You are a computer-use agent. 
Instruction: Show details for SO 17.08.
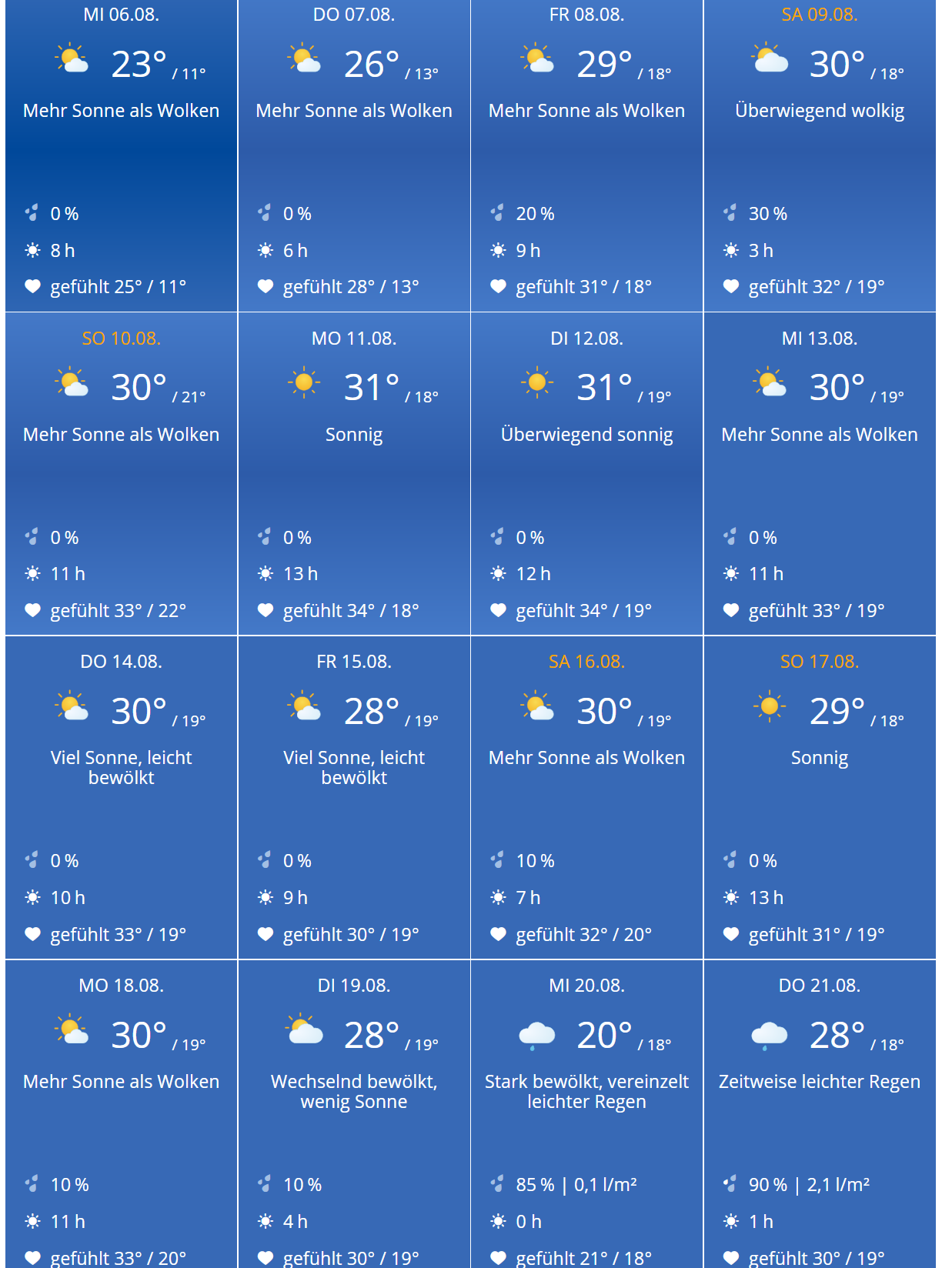coord(820,800)
